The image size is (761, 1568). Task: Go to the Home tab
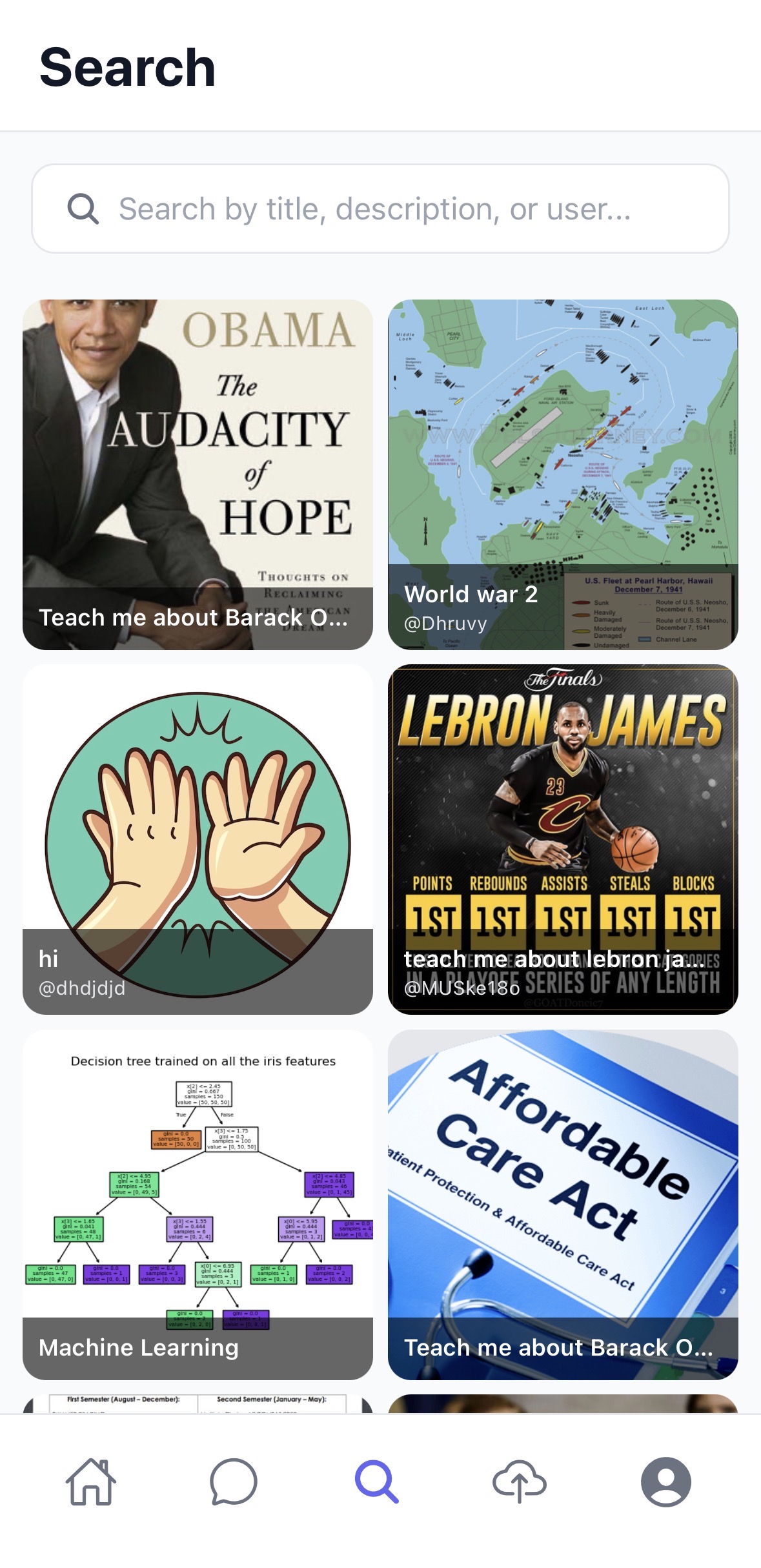[91, 1481]
